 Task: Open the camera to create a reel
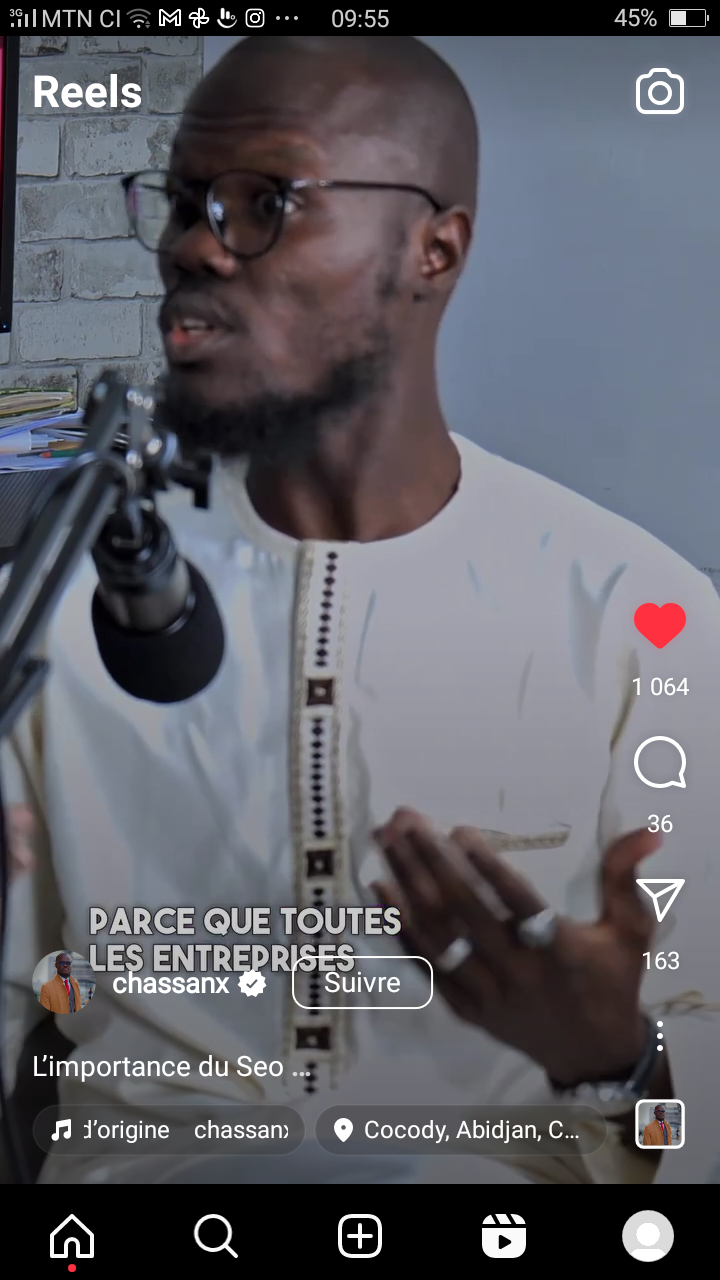point(660,93)
